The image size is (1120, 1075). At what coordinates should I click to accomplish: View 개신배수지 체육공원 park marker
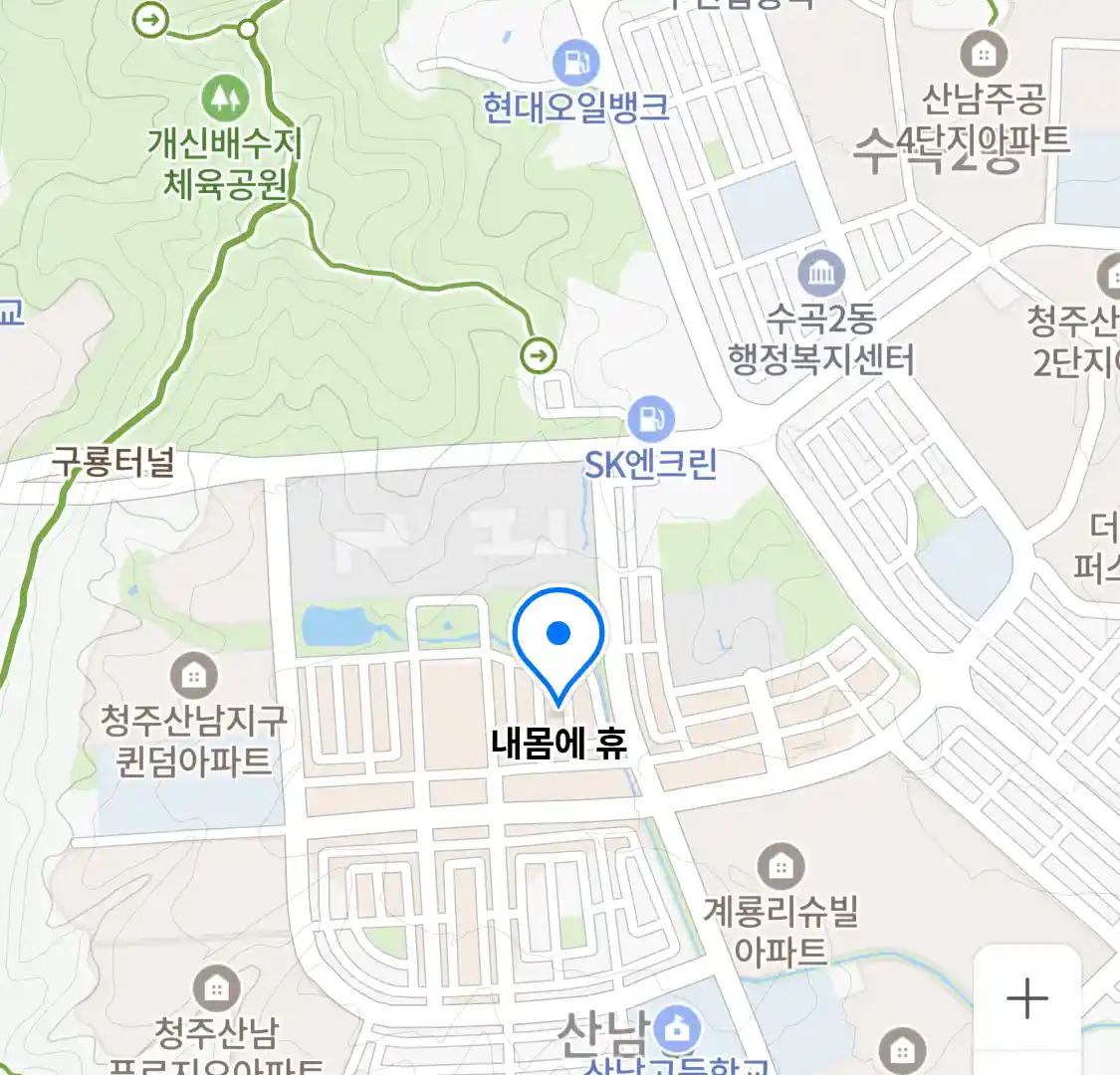click(225, 98)
